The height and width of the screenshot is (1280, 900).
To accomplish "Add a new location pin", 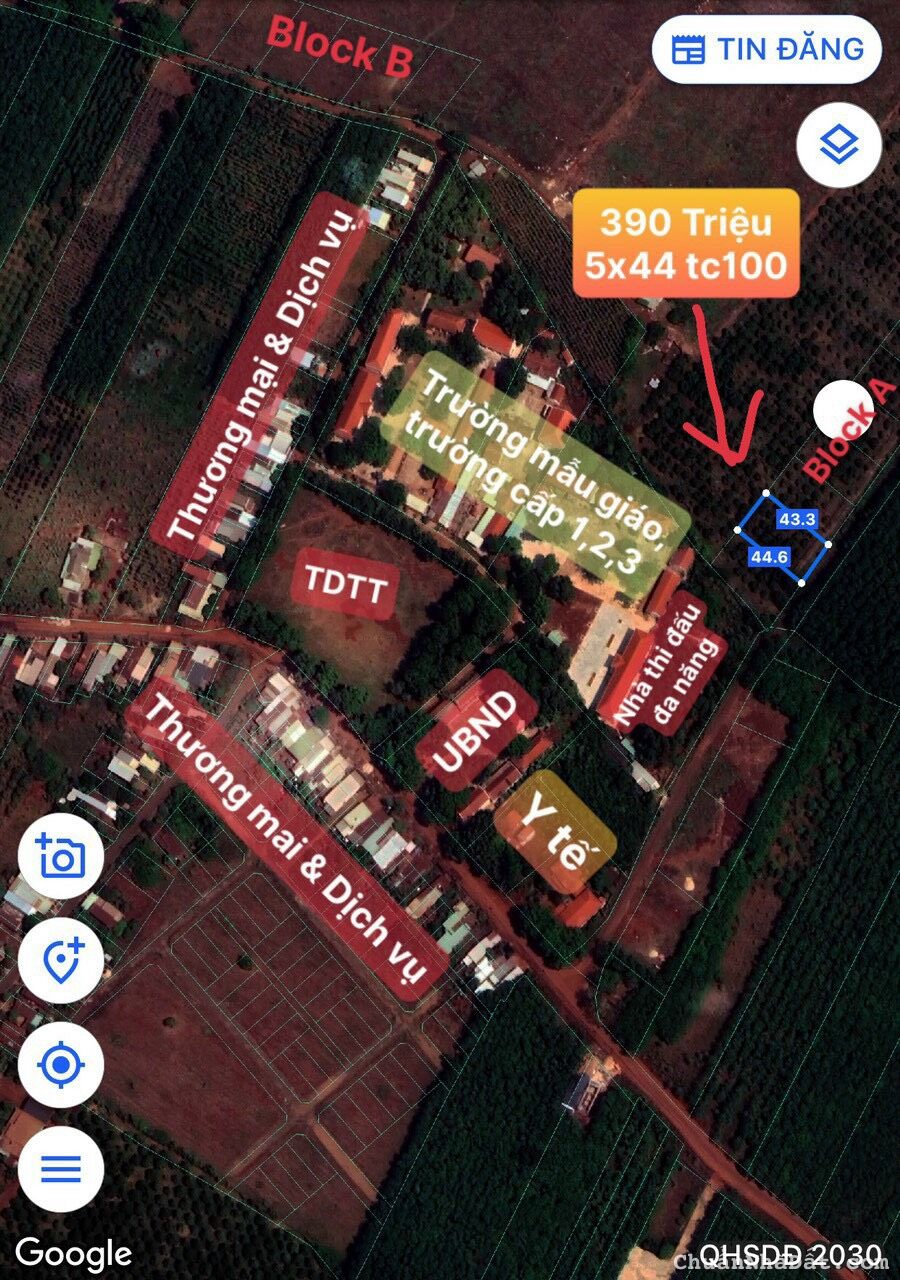I will (x=61, y=961).
